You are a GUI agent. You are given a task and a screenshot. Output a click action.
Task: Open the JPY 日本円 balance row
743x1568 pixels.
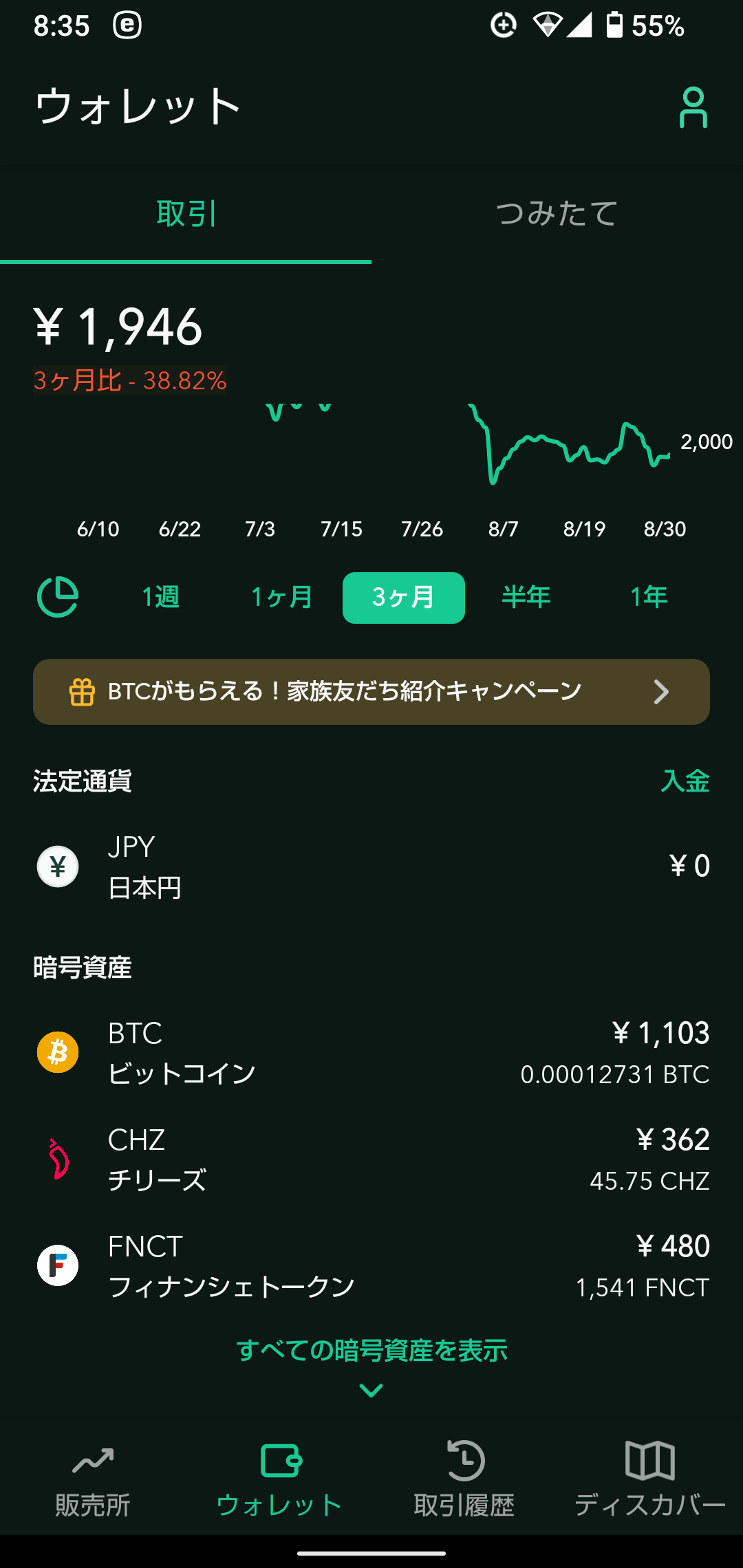coord(371,867)
